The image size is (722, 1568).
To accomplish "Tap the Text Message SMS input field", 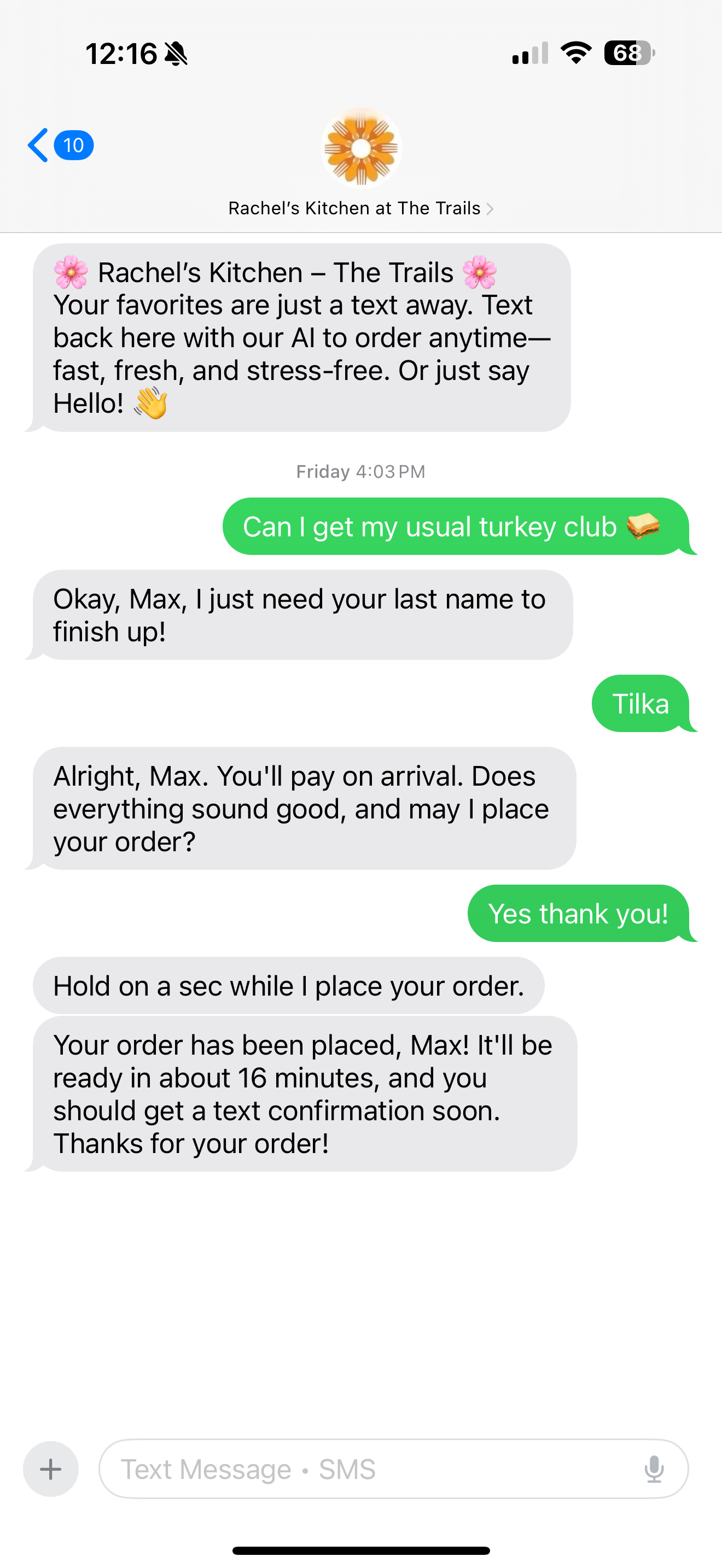I will click(365, 1469).
